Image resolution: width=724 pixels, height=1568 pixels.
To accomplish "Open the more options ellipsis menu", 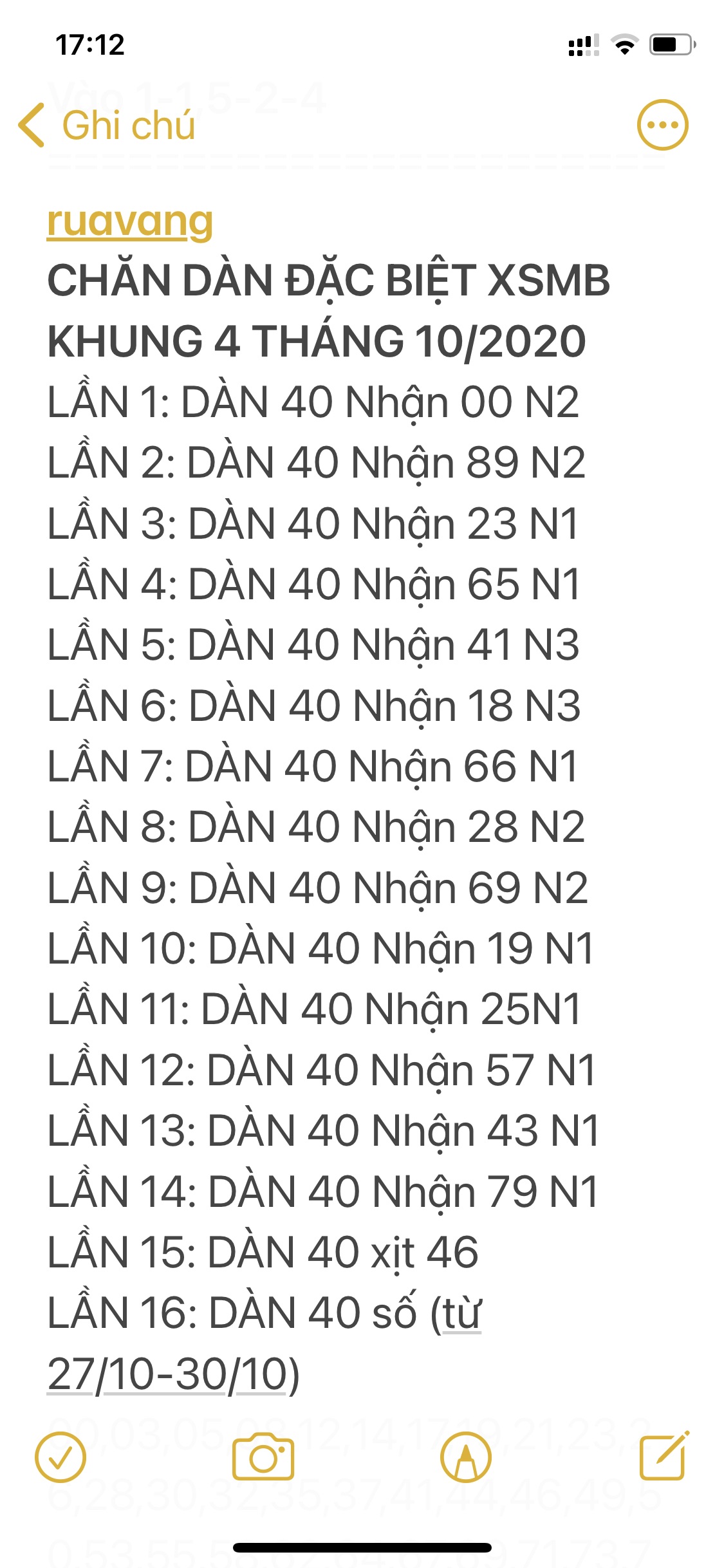I will (x=662, y=125).
